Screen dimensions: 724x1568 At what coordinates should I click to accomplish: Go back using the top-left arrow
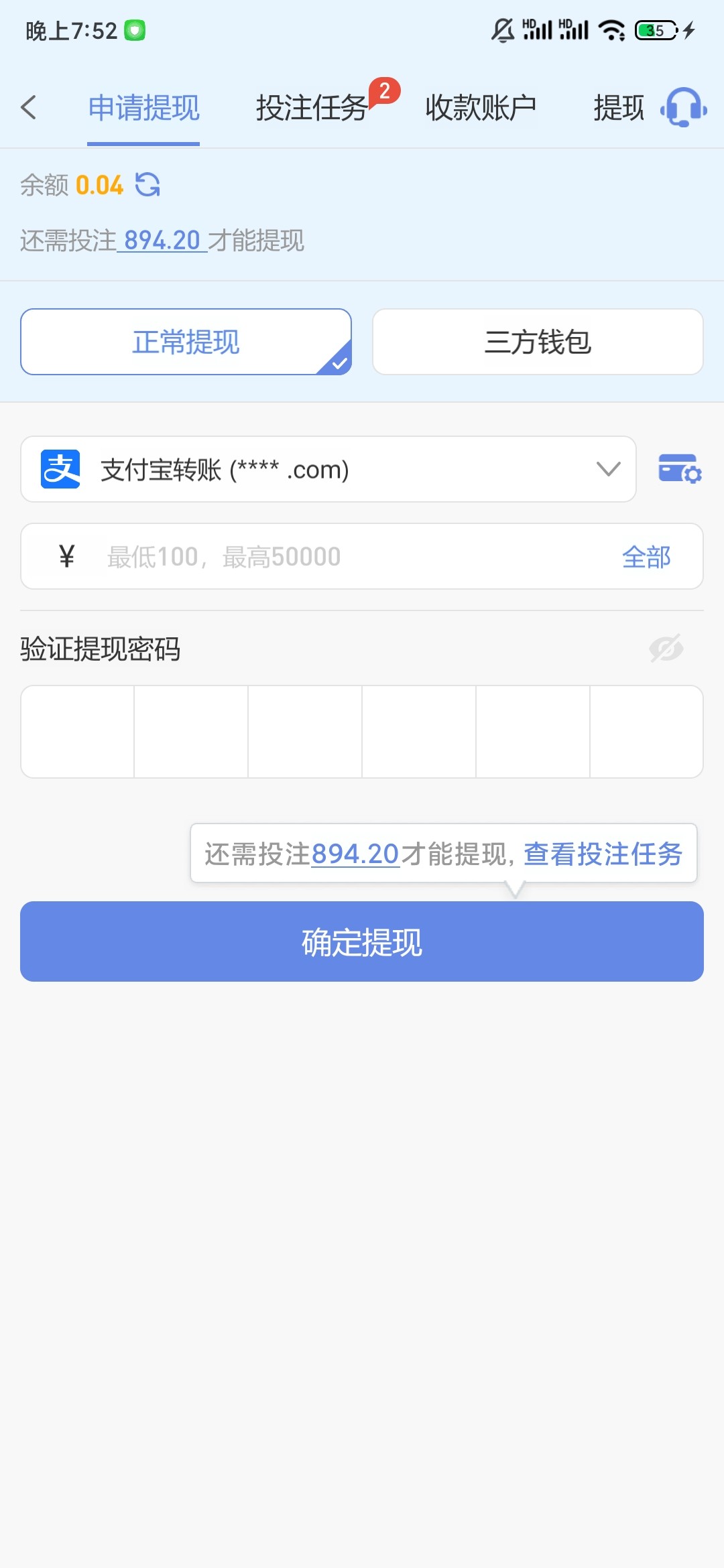29,107
